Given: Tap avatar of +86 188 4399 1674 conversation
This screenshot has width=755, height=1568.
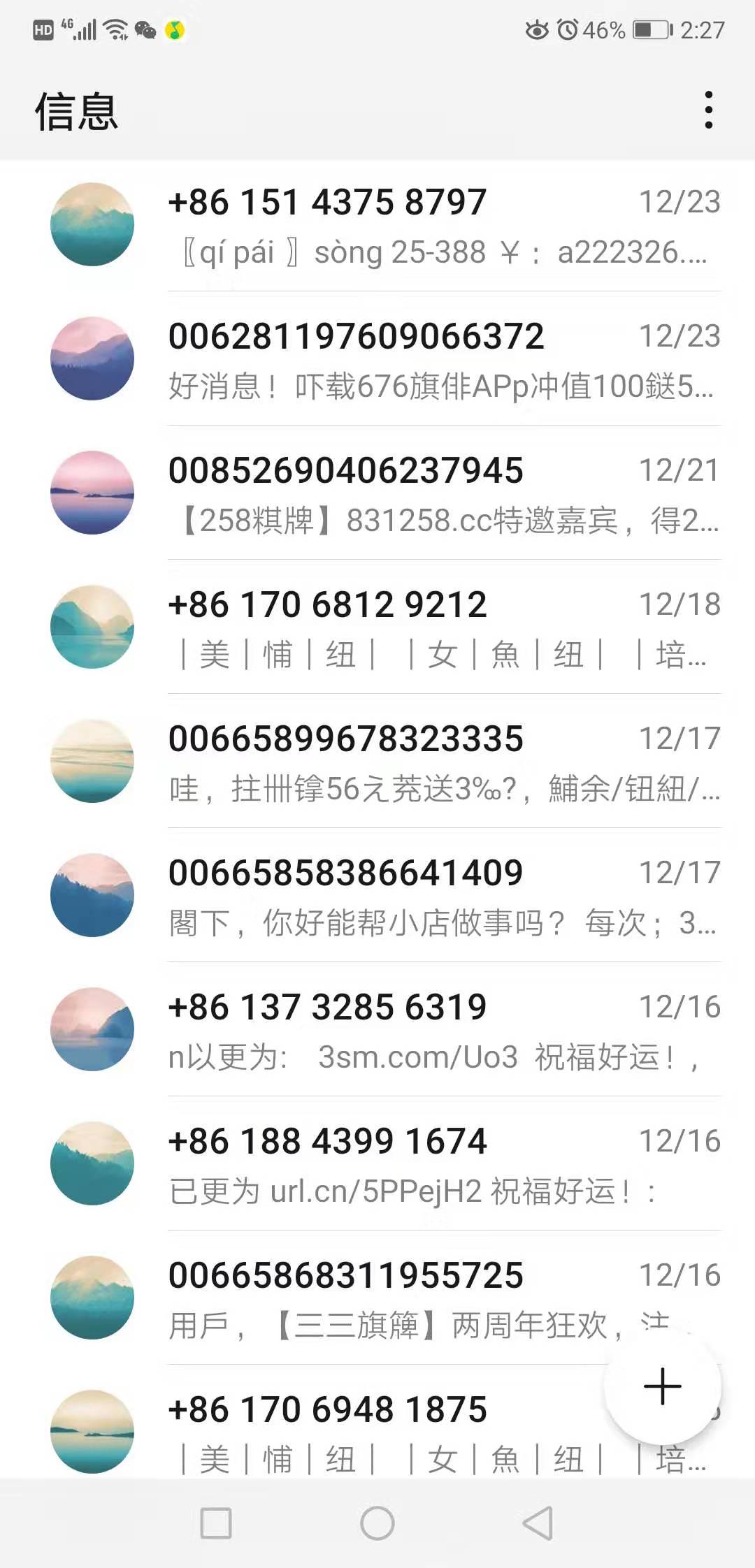Looking at the screenshot, I should tap(92, 1160).
